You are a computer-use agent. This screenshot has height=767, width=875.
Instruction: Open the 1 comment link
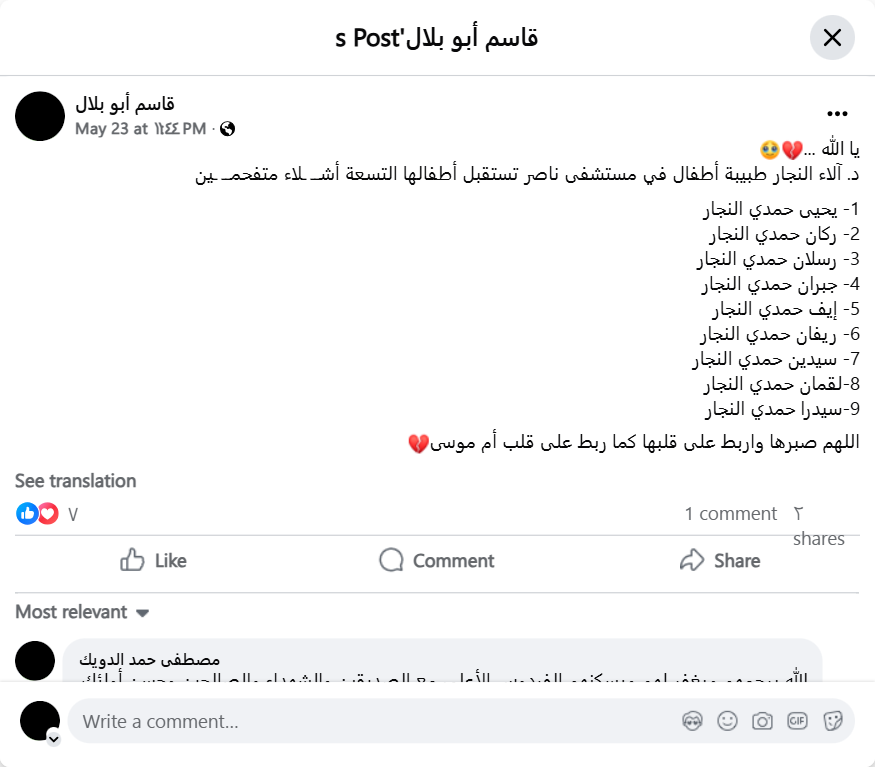(730, 514)
